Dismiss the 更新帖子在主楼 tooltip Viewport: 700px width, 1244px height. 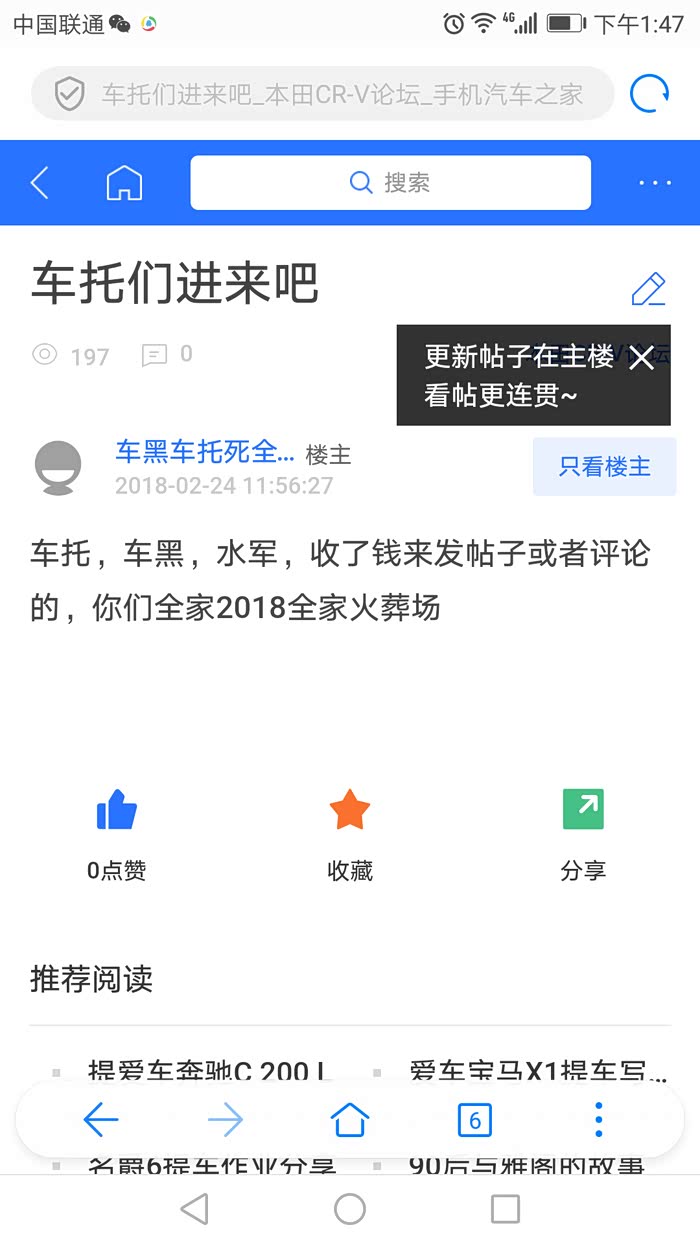pos(641,358)
